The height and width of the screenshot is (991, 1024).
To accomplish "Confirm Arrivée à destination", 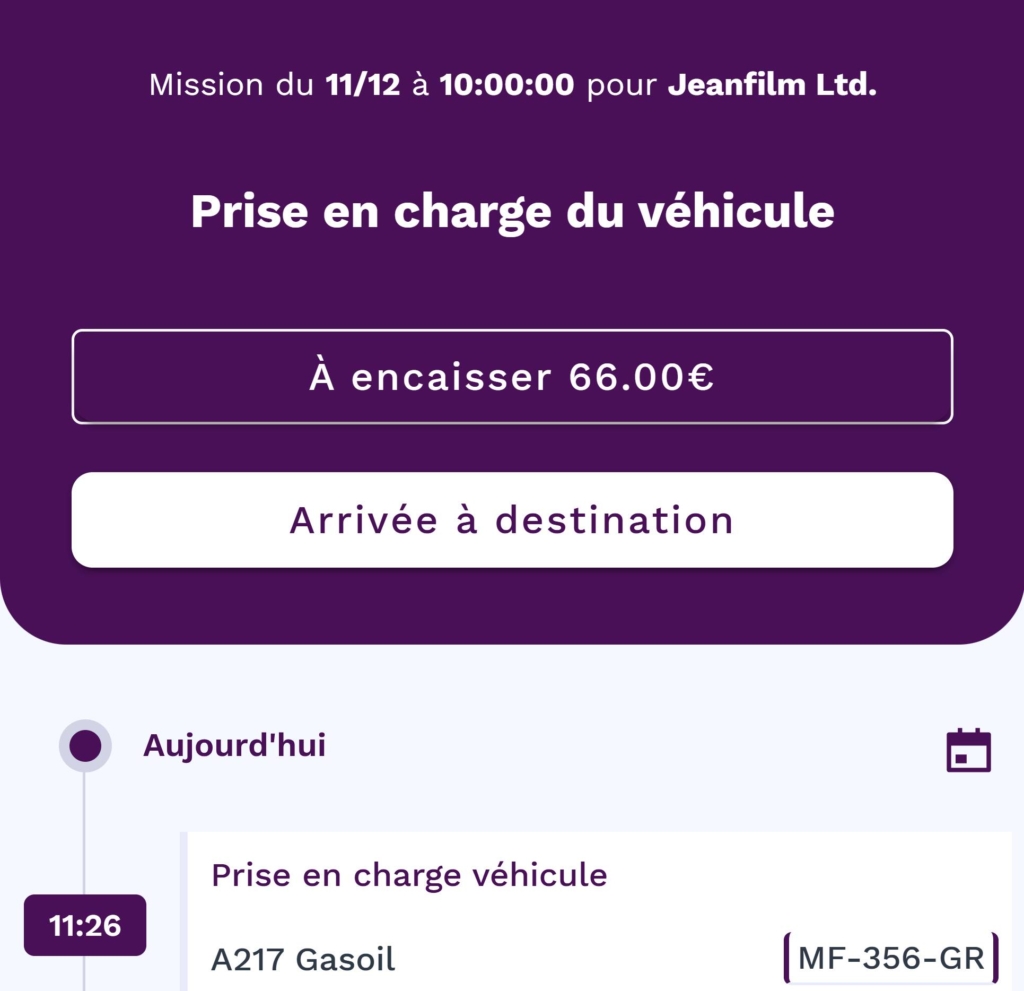I will 512,520.
